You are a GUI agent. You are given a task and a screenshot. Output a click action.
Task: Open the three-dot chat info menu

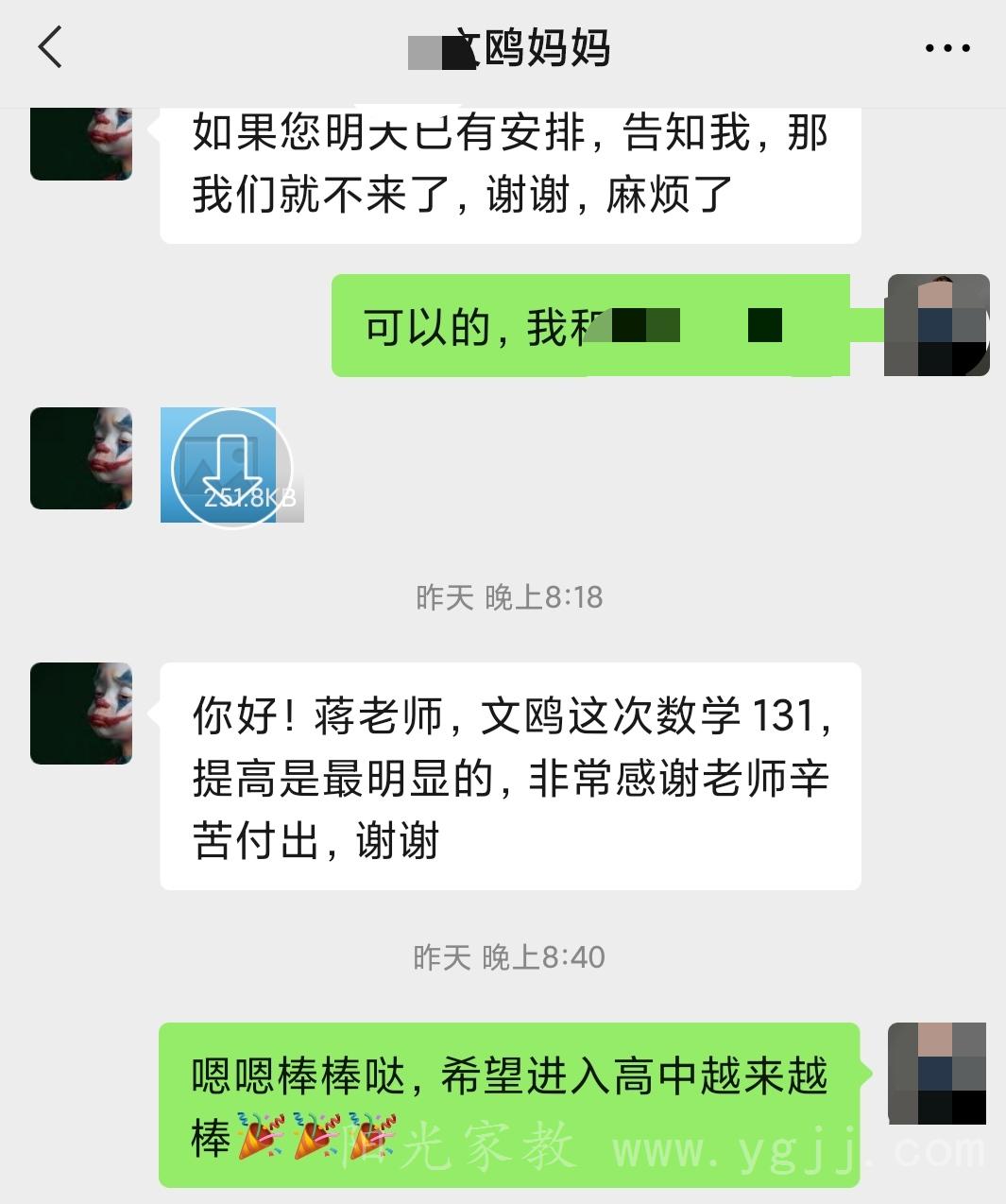tap(947, 47)
